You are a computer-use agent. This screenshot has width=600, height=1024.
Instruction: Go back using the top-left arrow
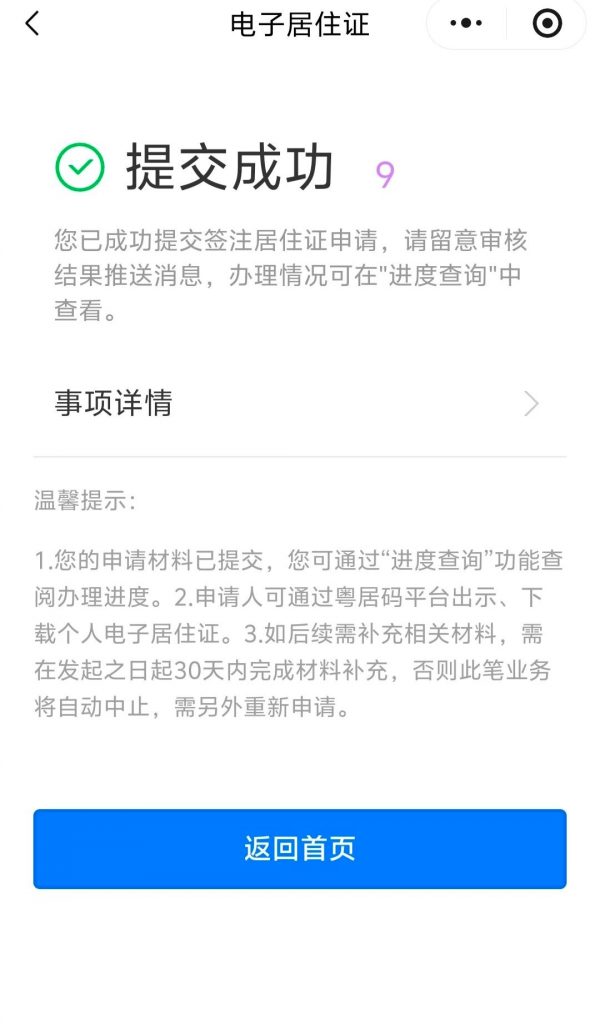point(33,24)
